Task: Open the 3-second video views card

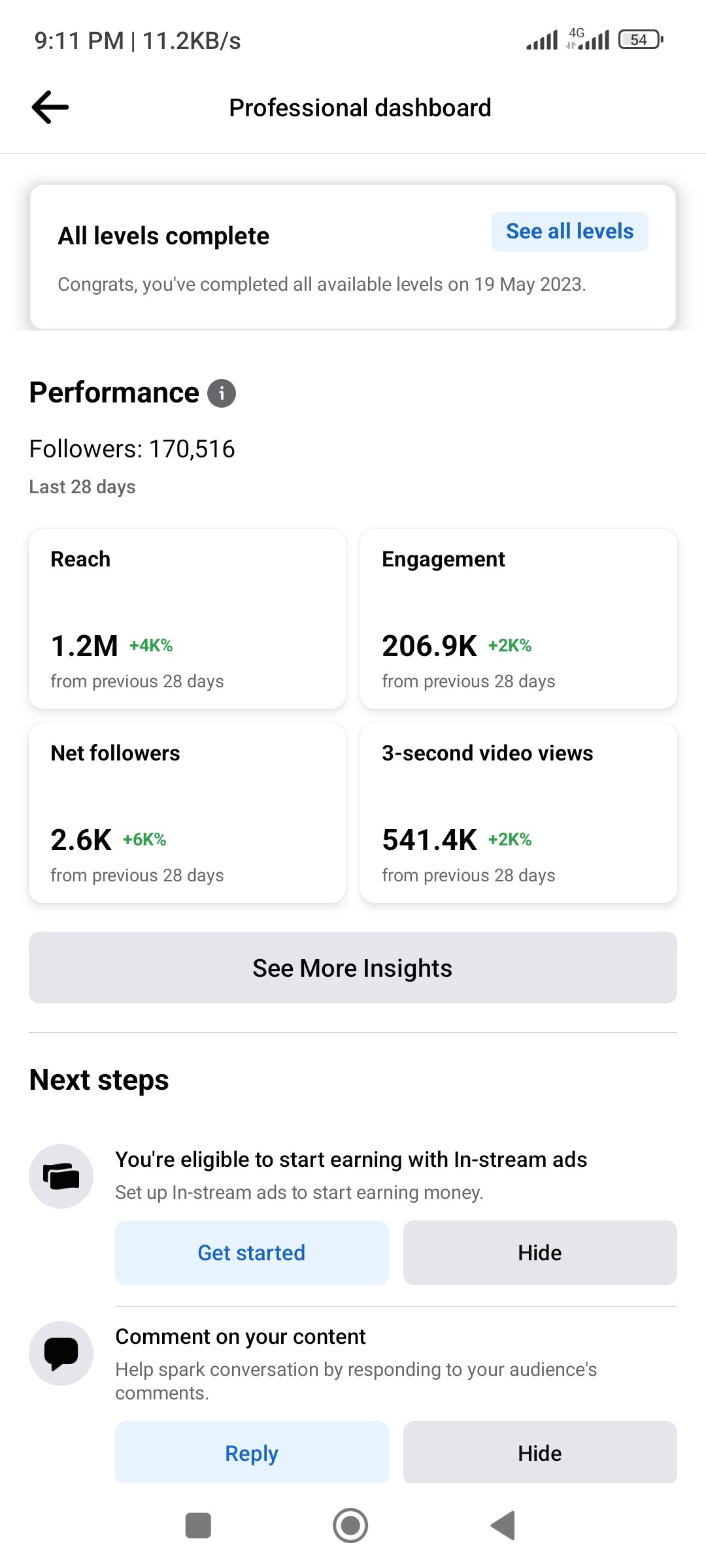Action: pyautogui.click(x=518, y=813)
